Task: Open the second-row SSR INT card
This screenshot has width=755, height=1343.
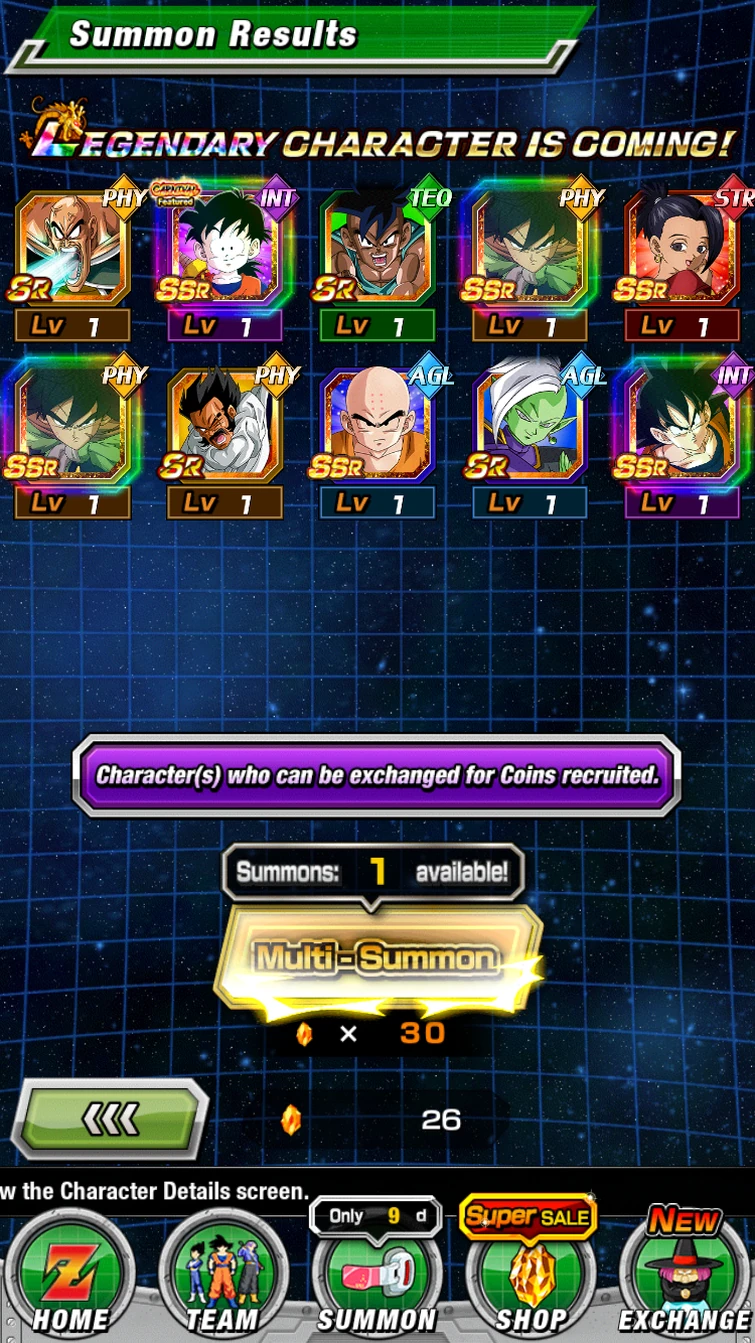Action: point(684,440)
